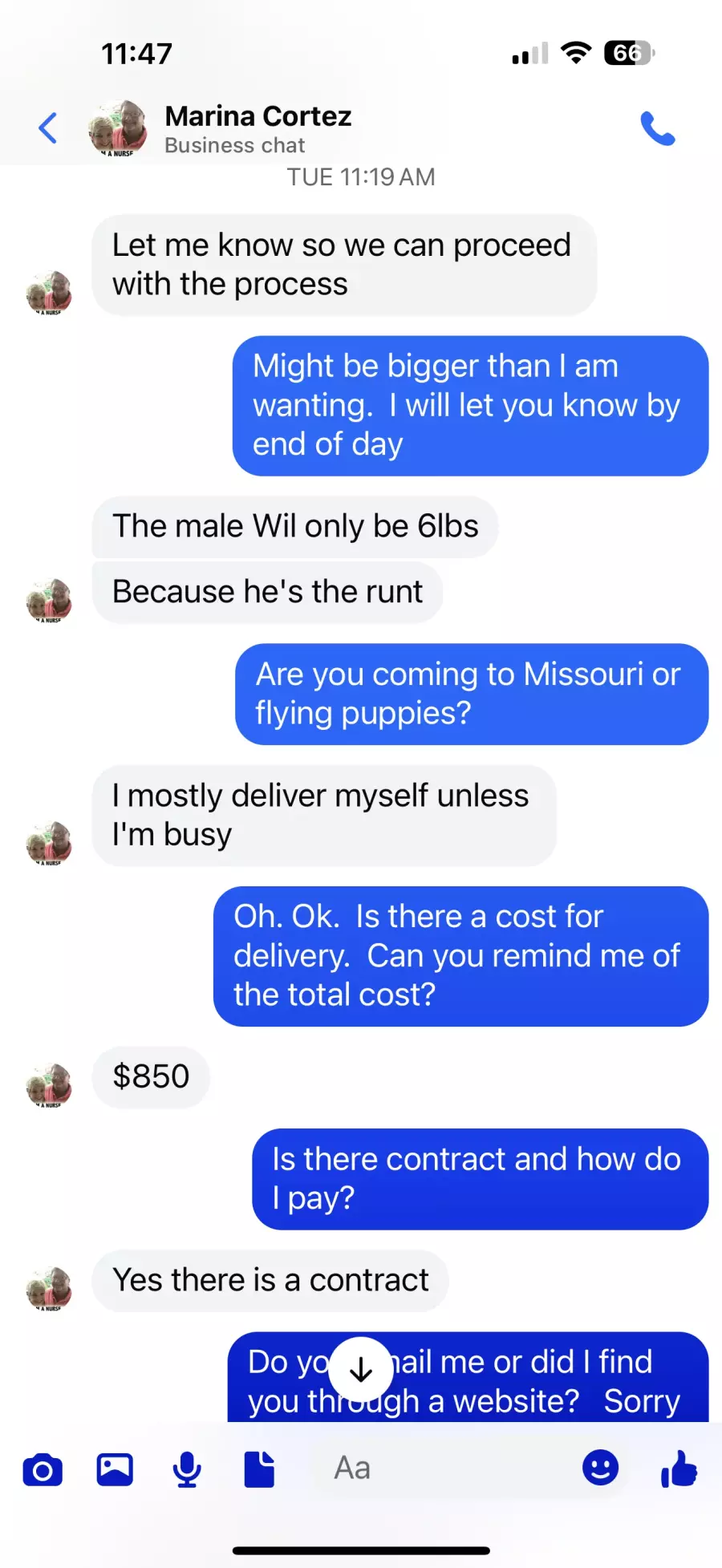The width and height of the screenshot is (722, 1568).
Task: Open Marina Cortez's chat details
Action: pyautogui.click(x=258, y=128)
